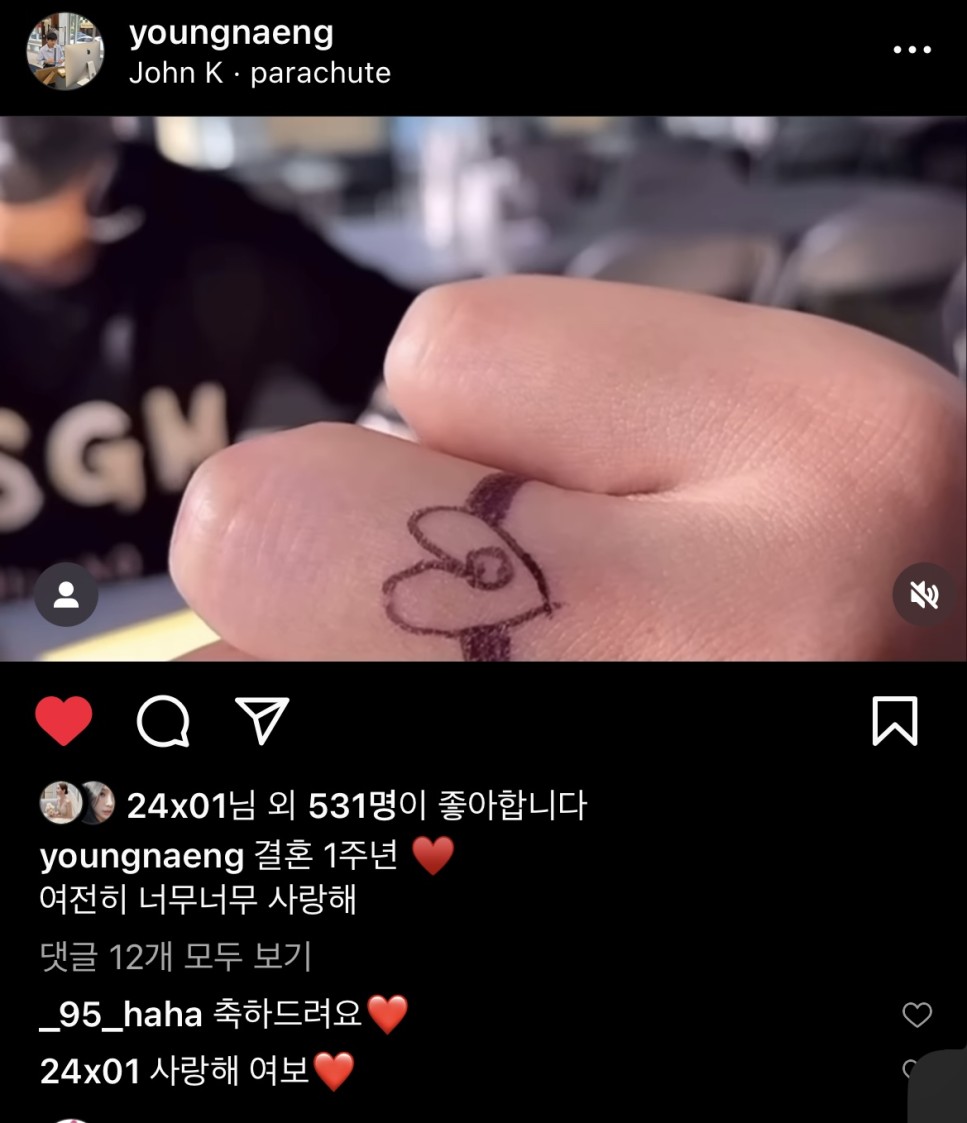Open _95_haha's profile from comment
967x1123 pixels.
pyautogui.click(x=121, y=1015)
